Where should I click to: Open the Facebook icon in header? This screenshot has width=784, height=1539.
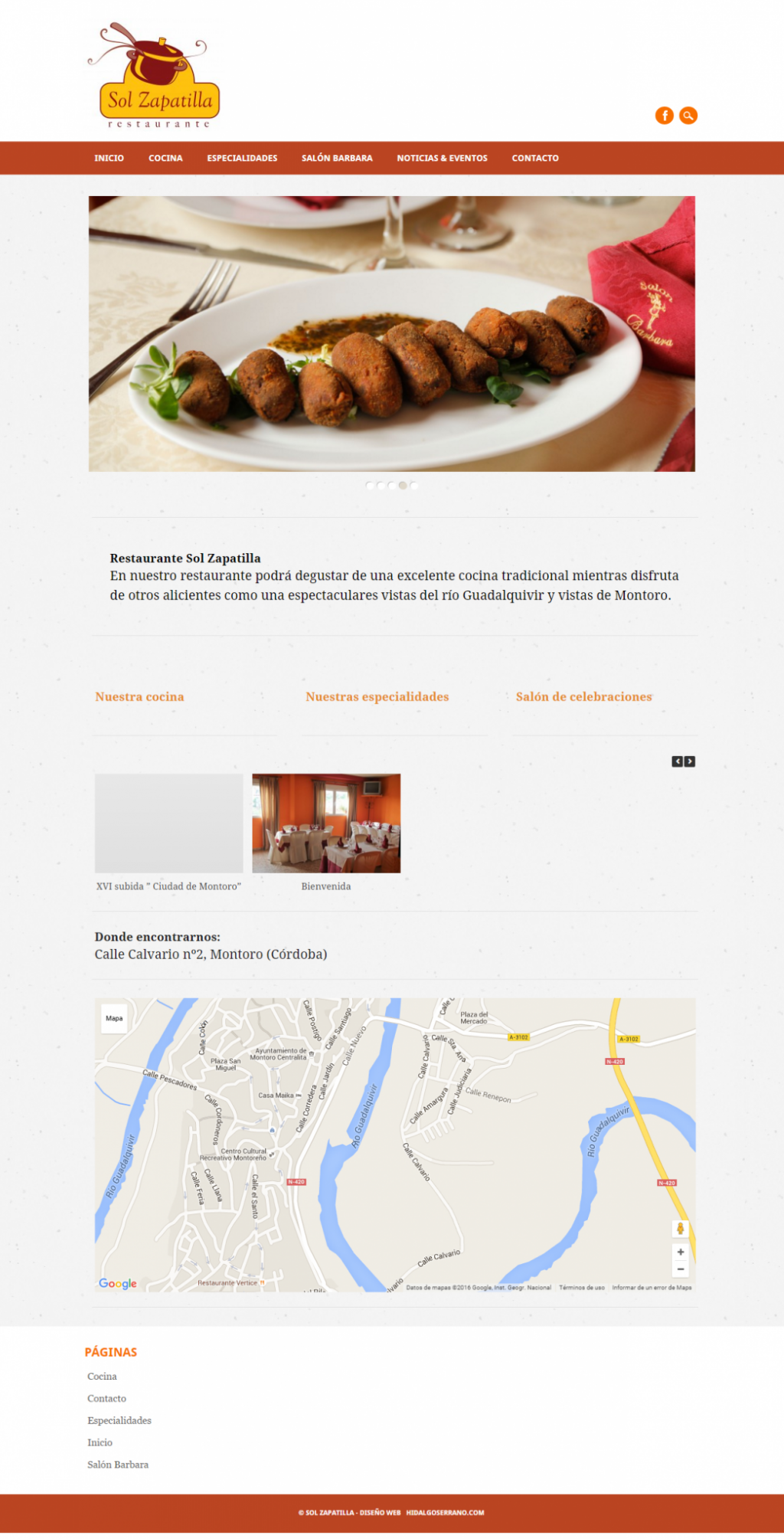click(x=664, y=116)
